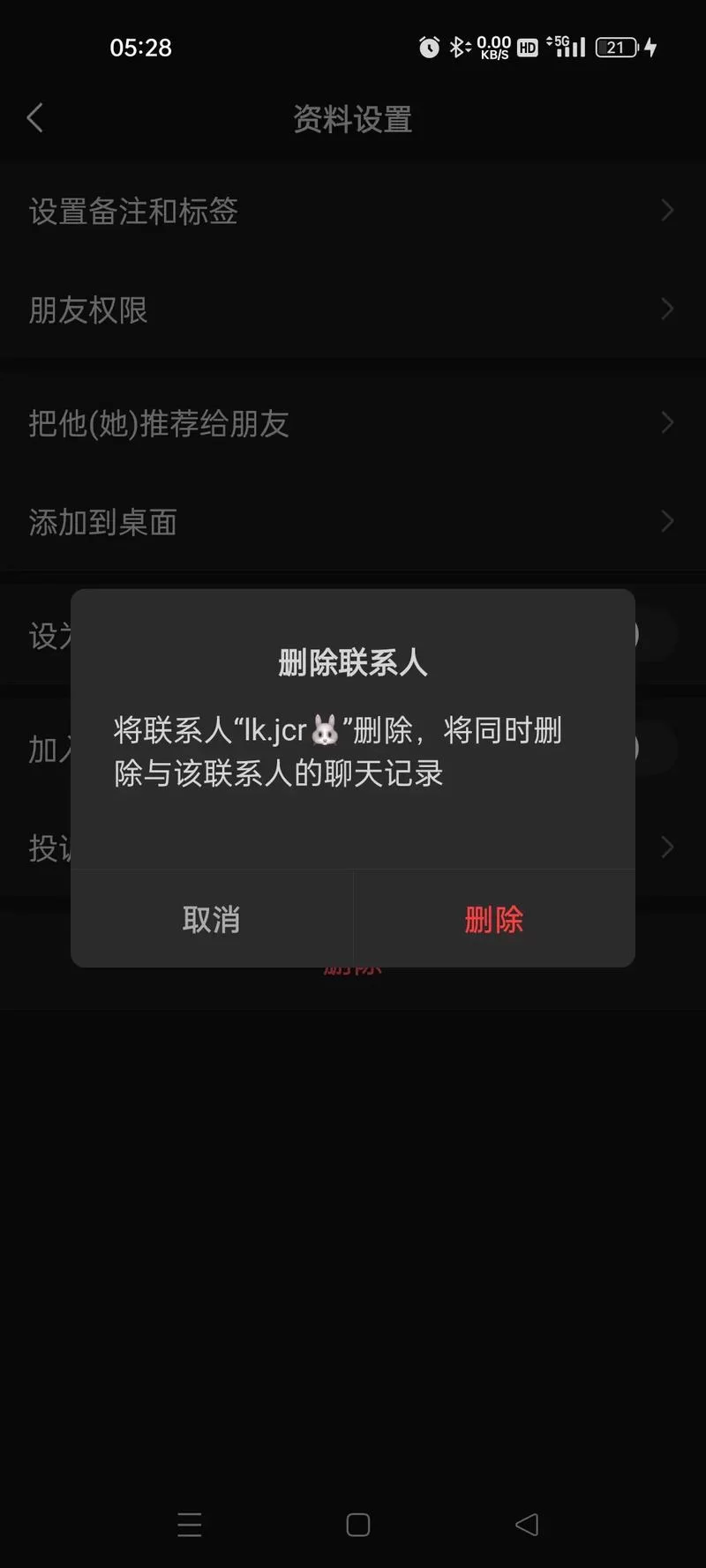Tap the rabbit emoji in the dialog text

[325, 731]
